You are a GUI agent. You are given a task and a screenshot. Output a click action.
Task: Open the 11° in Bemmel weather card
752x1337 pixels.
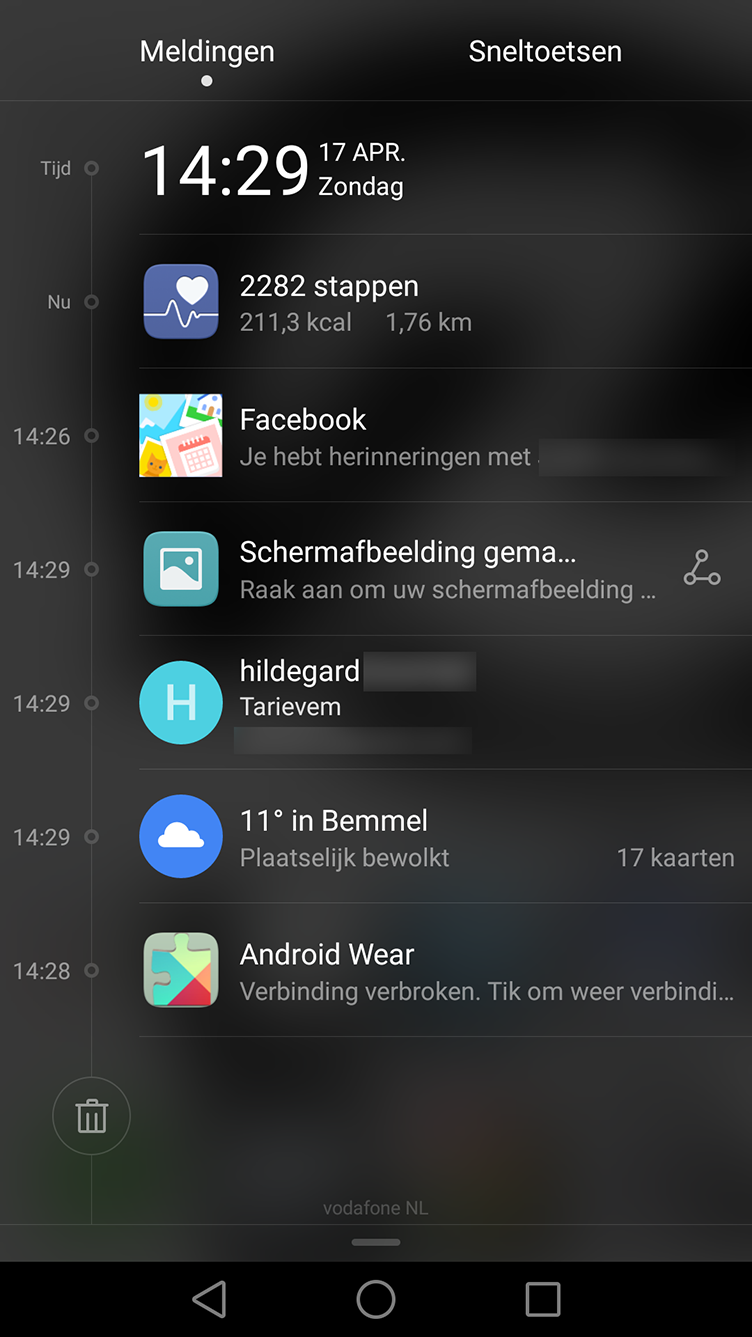click(445, 836)
